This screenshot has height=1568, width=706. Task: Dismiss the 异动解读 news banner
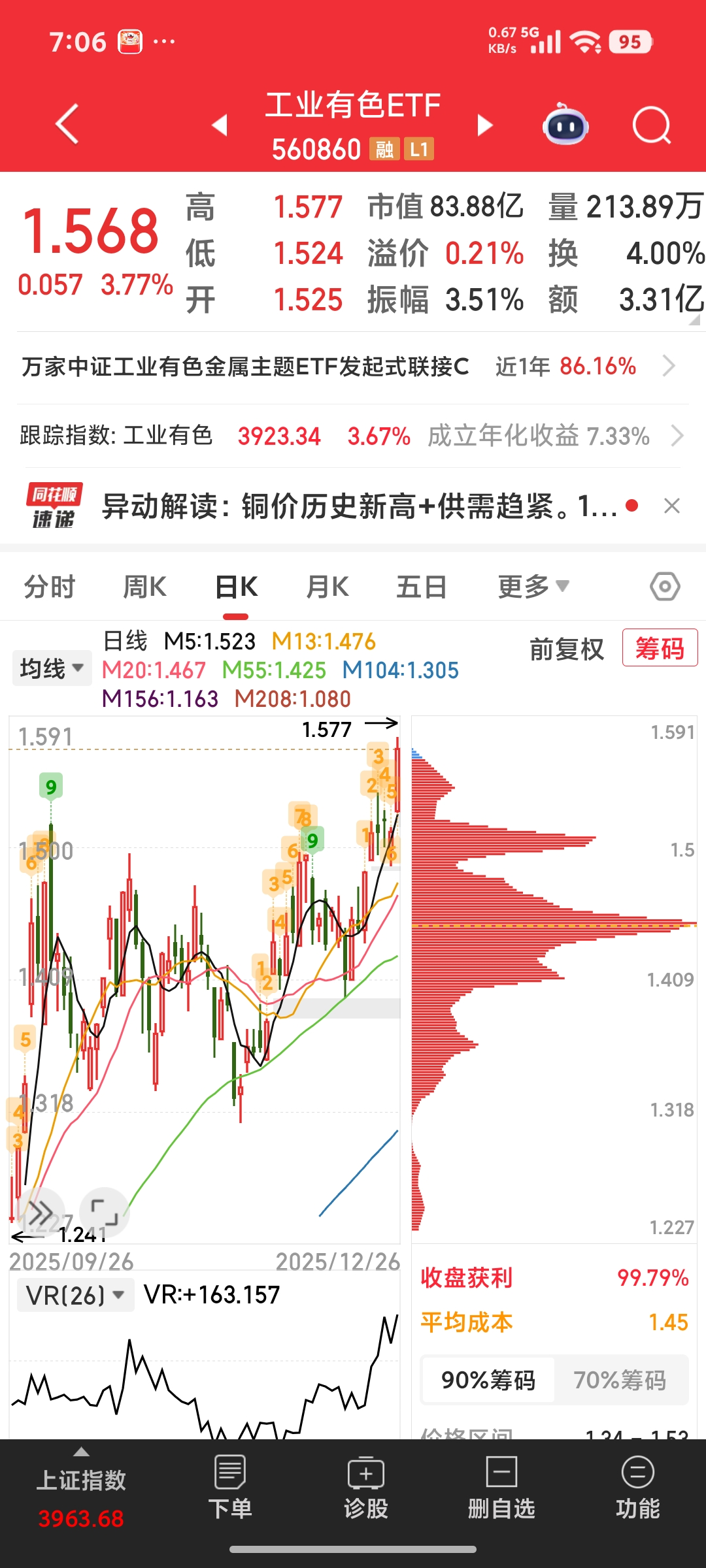click(672, 506)
